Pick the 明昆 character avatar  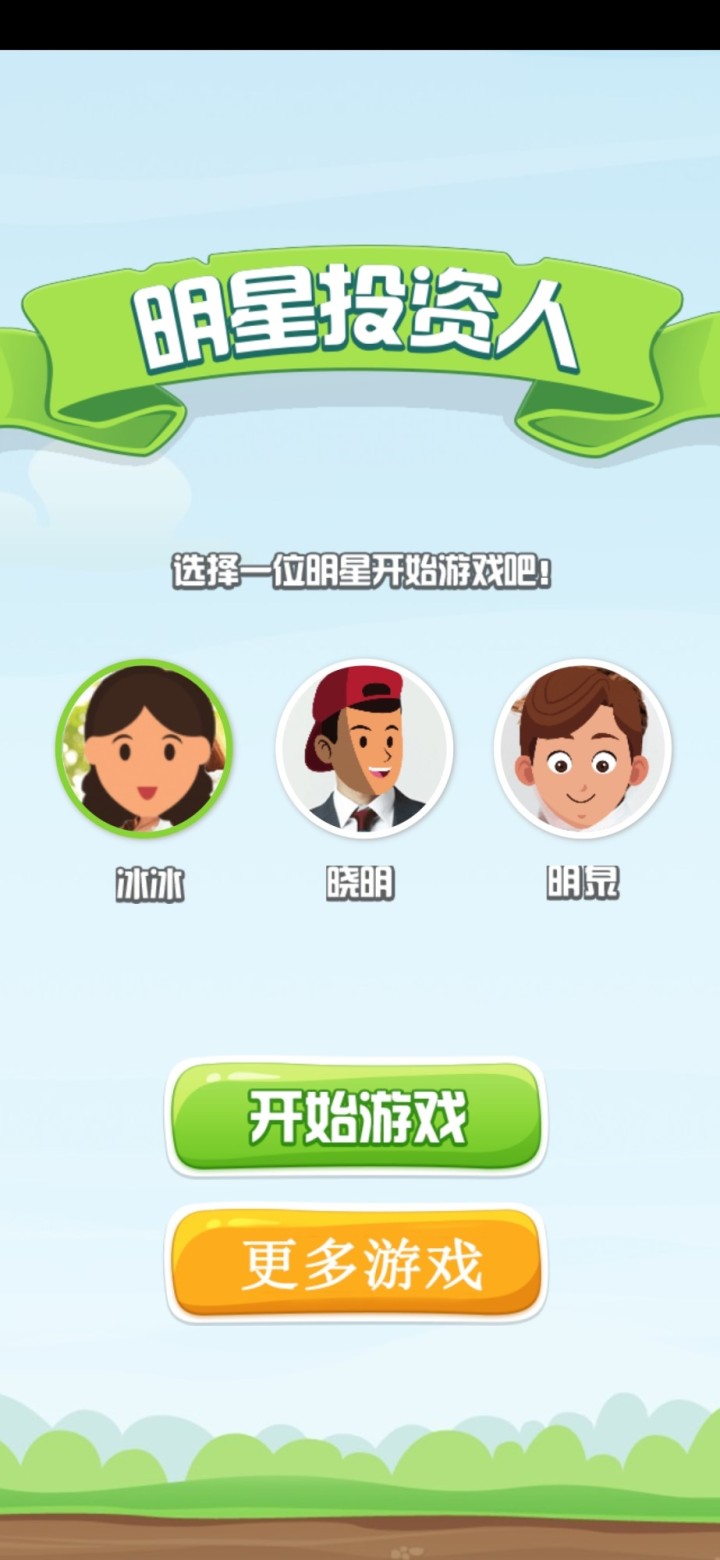[x=583, y=748]
